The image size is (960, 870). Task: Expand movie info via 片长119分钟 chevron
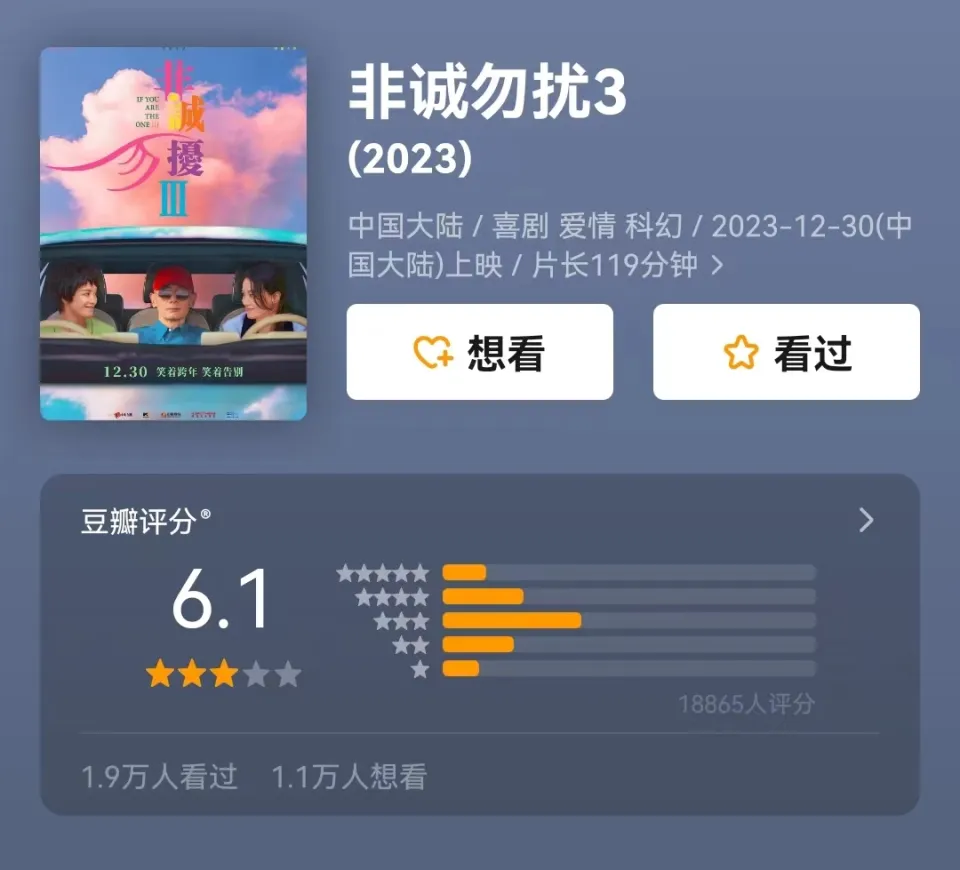(x=716, y=266)
